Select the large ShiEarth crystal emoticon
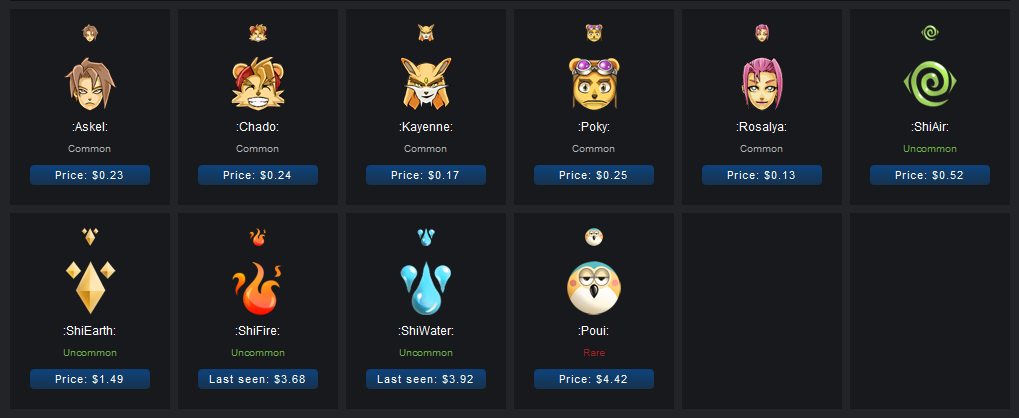Image resolution: width=1019 pixels, height=418 pixels. [x=89, y=286]
